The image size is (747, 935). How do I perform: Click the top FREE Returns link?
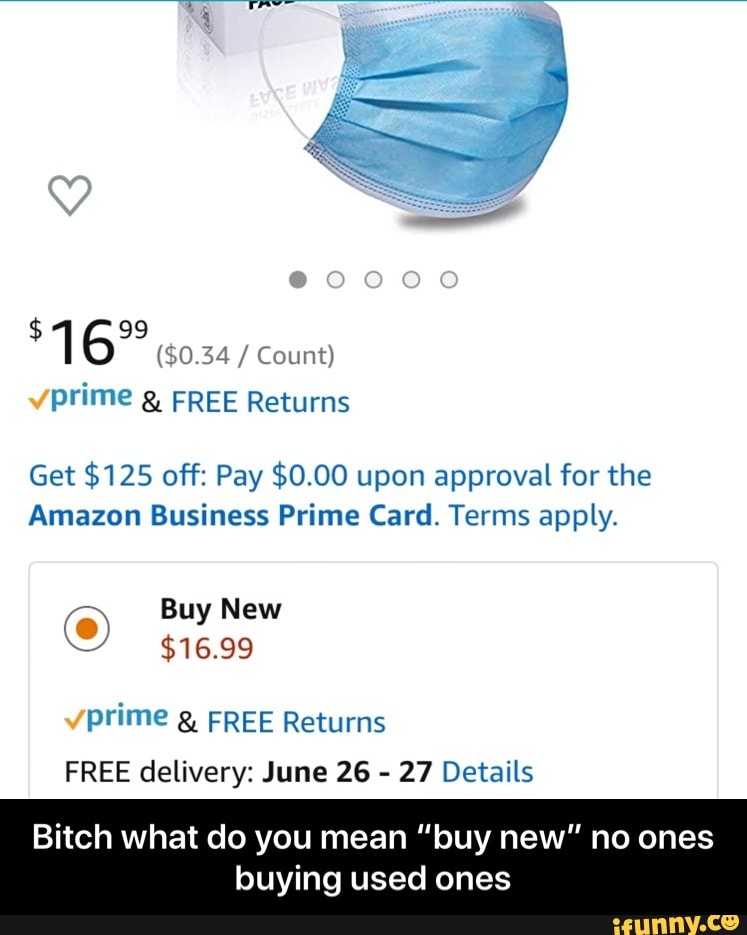pyautogui.click(x=262, y=400)
